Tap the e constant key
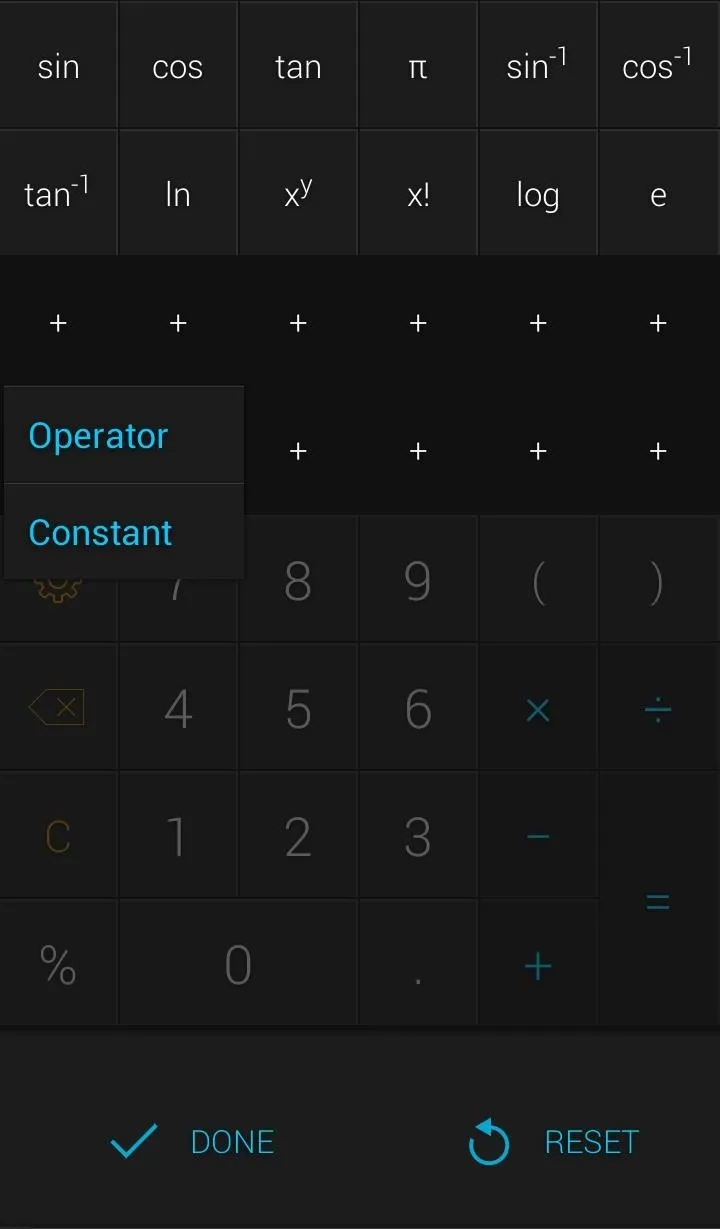Image resolution: width=720 pixels, height=1229 pixels. 658,193
